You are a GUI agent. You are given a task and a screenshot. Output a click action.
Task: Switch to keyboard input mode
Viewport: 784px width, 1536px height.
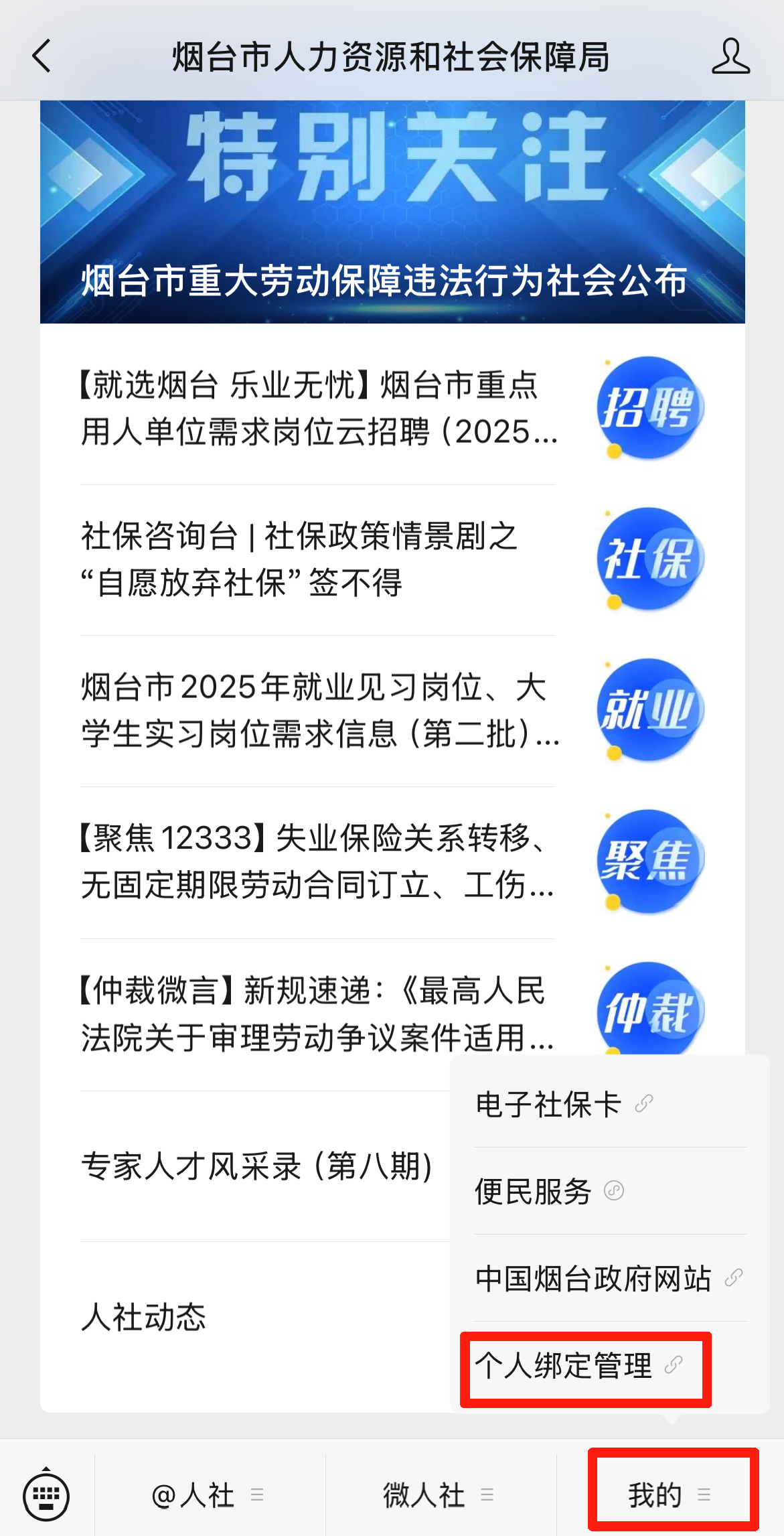46,1495
